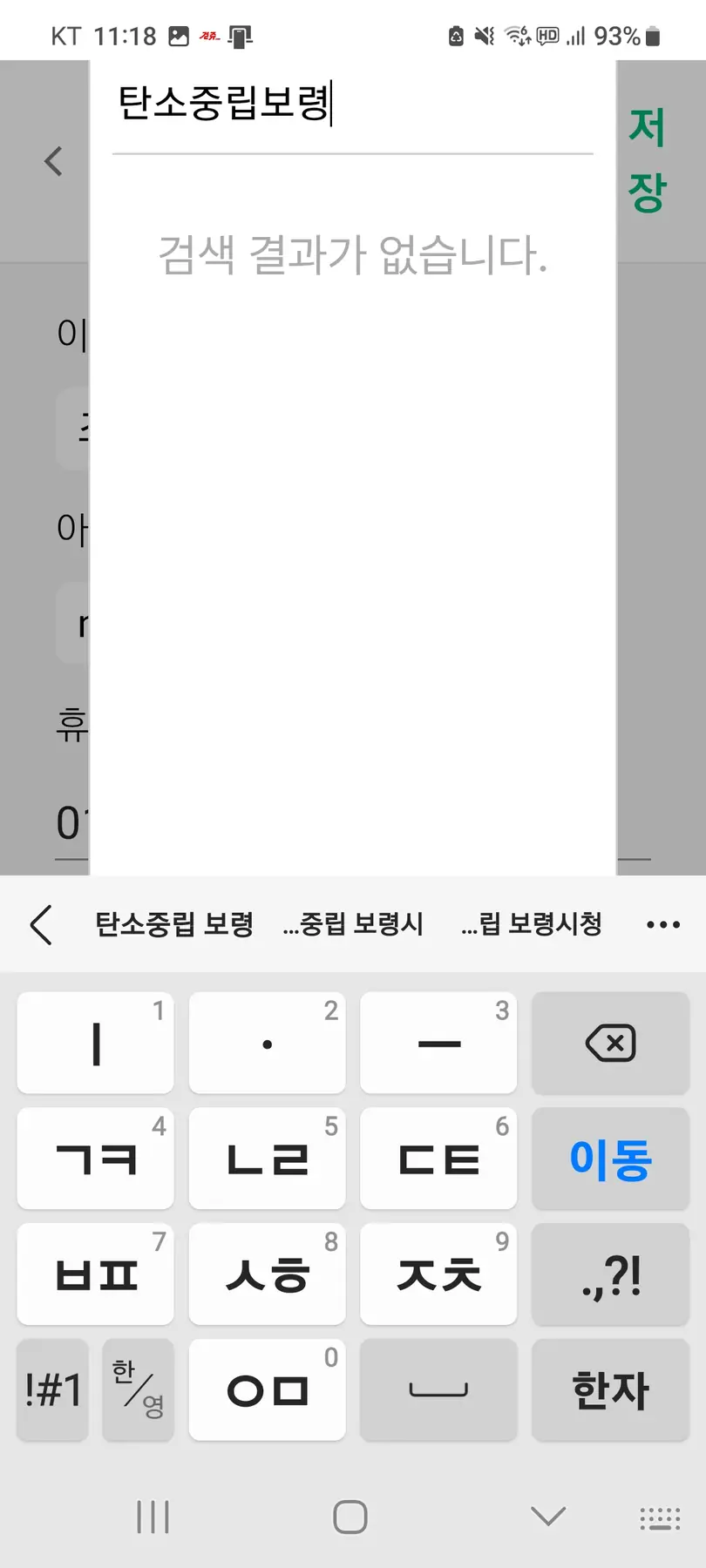Viewport: 706px width, 1568px height.
Task: Delete a character with the backspace key
Action: [610, 1043]
